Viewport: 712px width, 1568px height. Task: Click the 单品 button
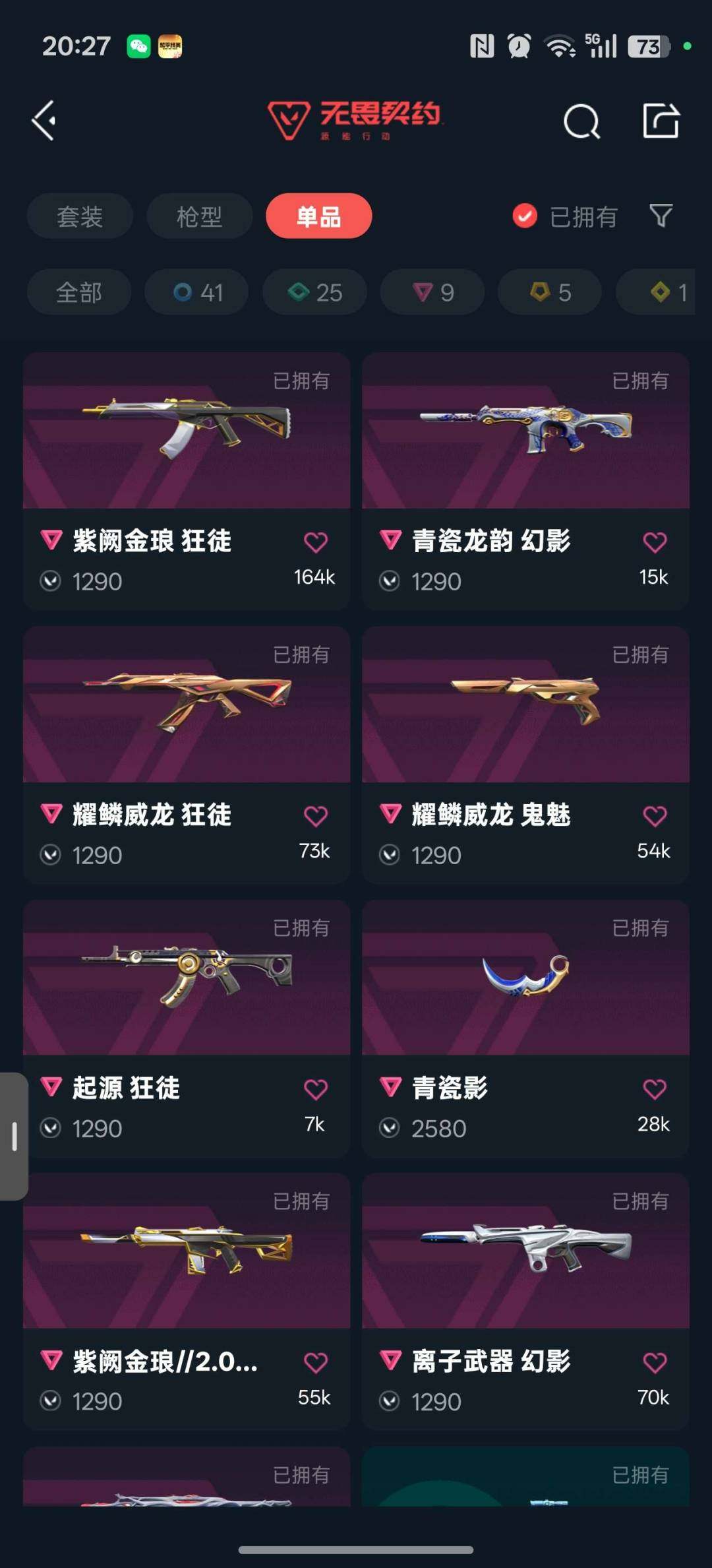point(318,216)
